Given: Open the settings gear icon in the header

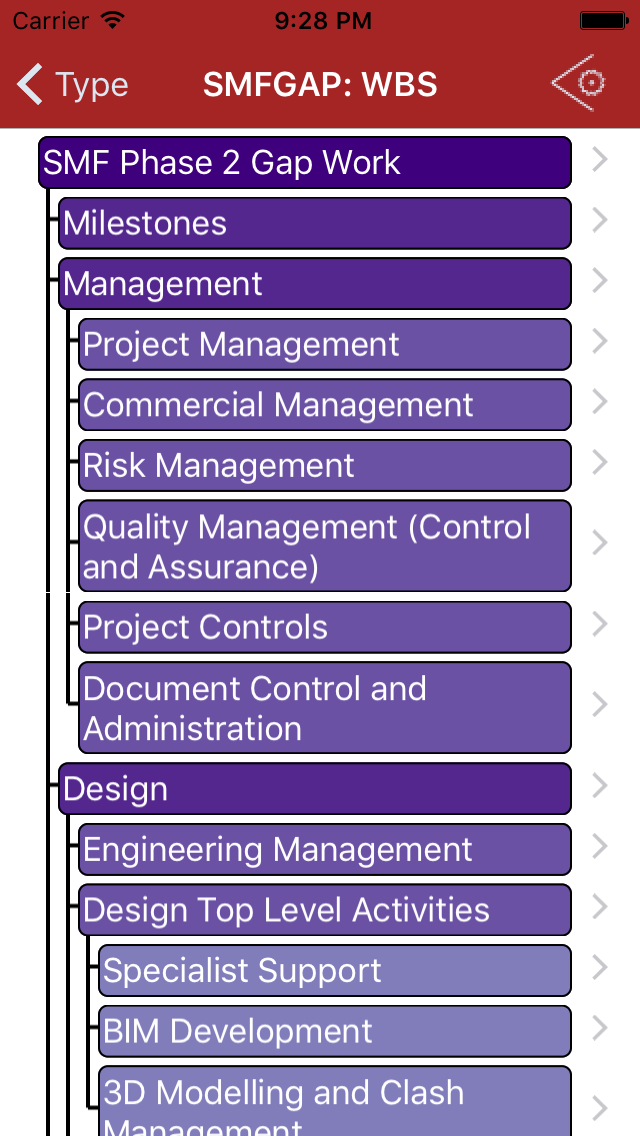Looking at the screenshot, I should coord(580,83).
